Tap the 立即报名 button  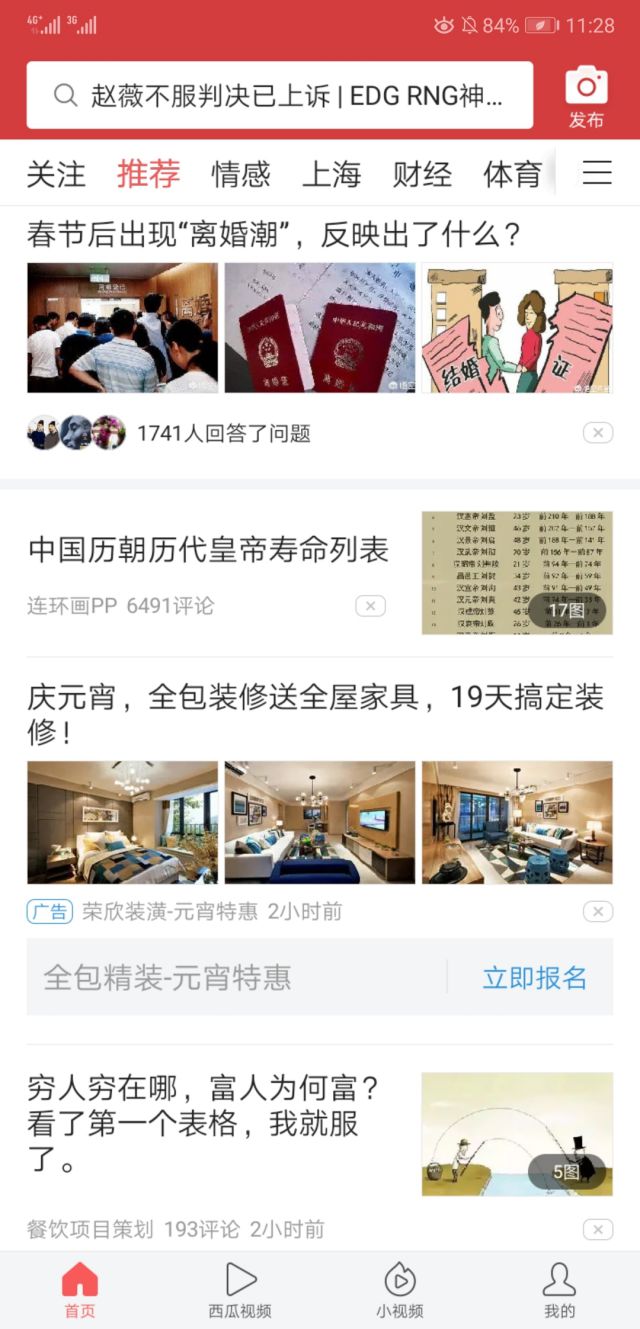[x=534, y=978]
